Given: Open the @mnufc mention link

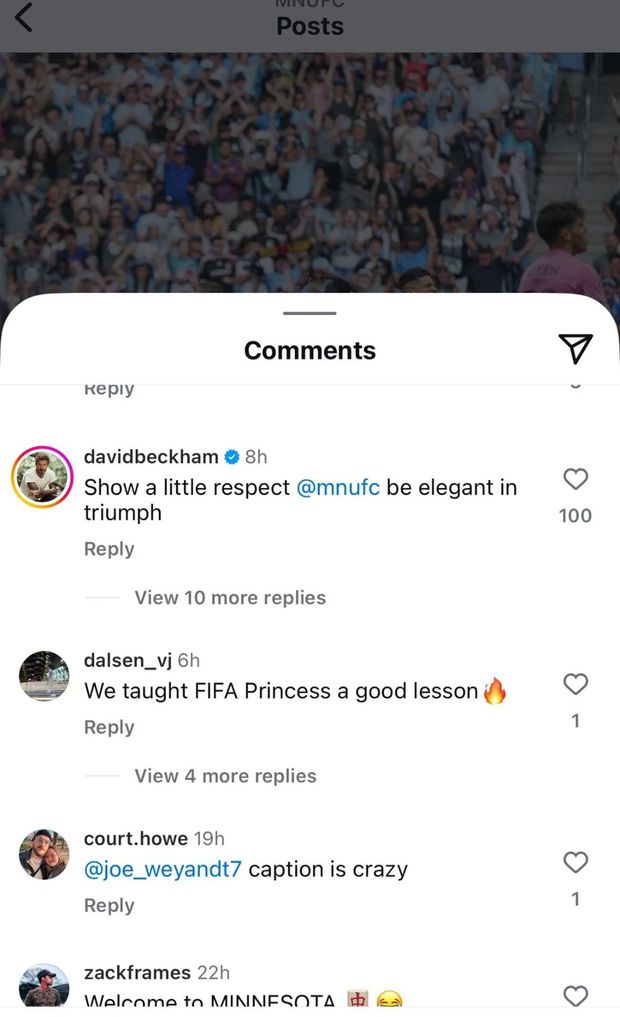Looking at the screenshot, I should click(338, 488).
